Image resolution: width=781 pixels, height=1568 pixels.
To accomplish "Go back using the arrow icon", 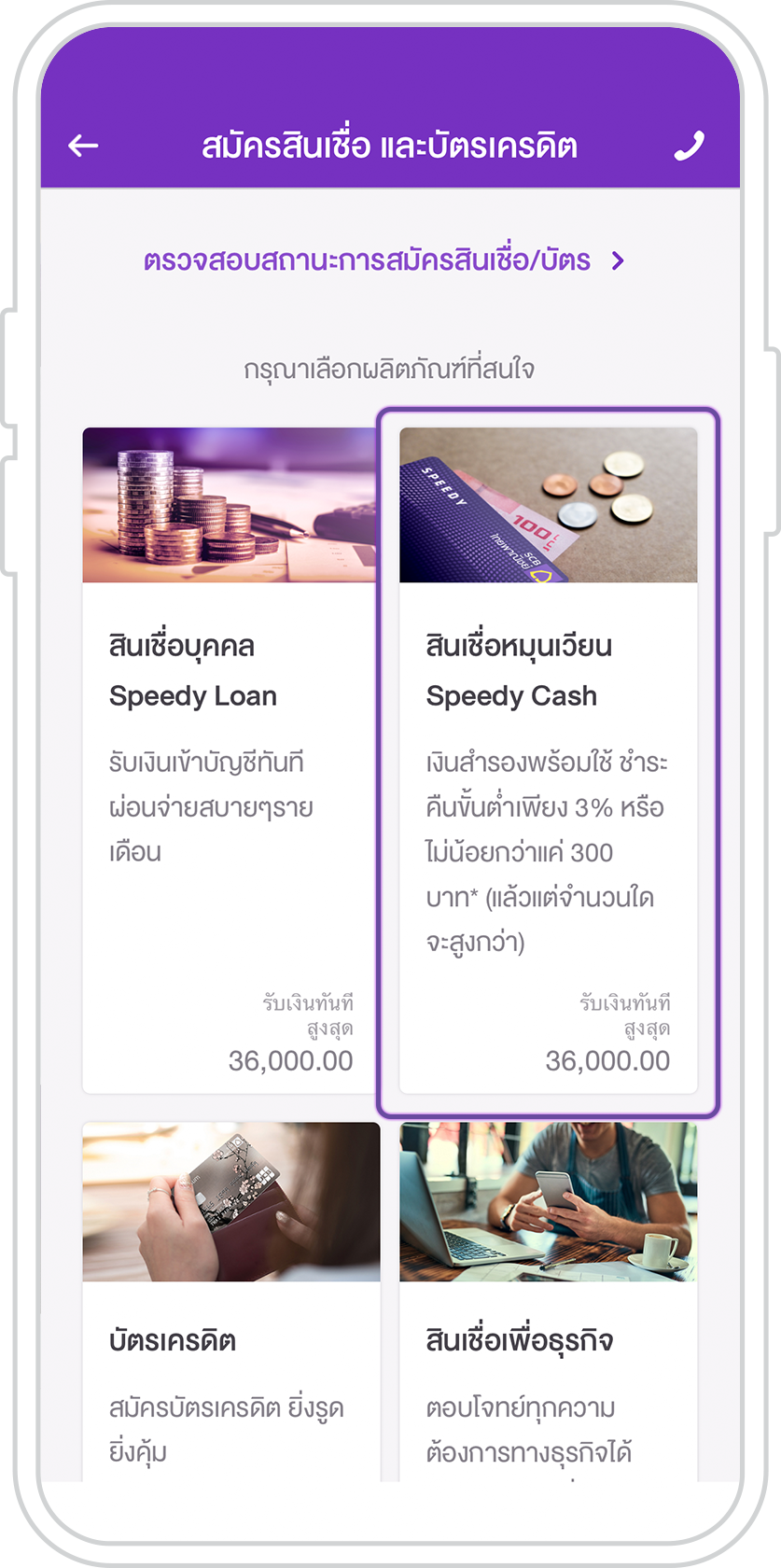I will coord(83,146).
